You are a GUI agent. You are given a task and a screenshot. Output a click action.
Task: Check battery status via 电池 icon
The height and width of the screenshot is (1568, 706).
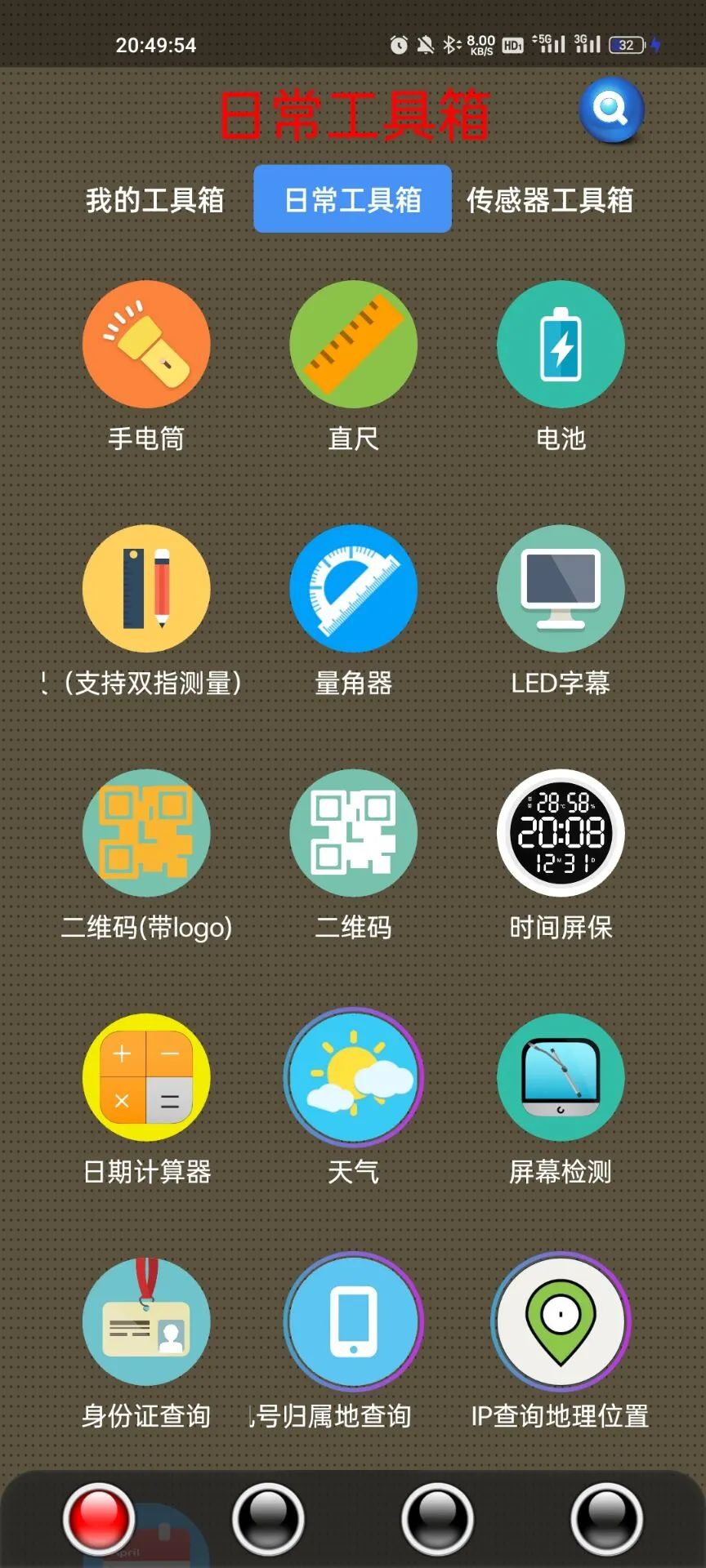tap(561, 345)
